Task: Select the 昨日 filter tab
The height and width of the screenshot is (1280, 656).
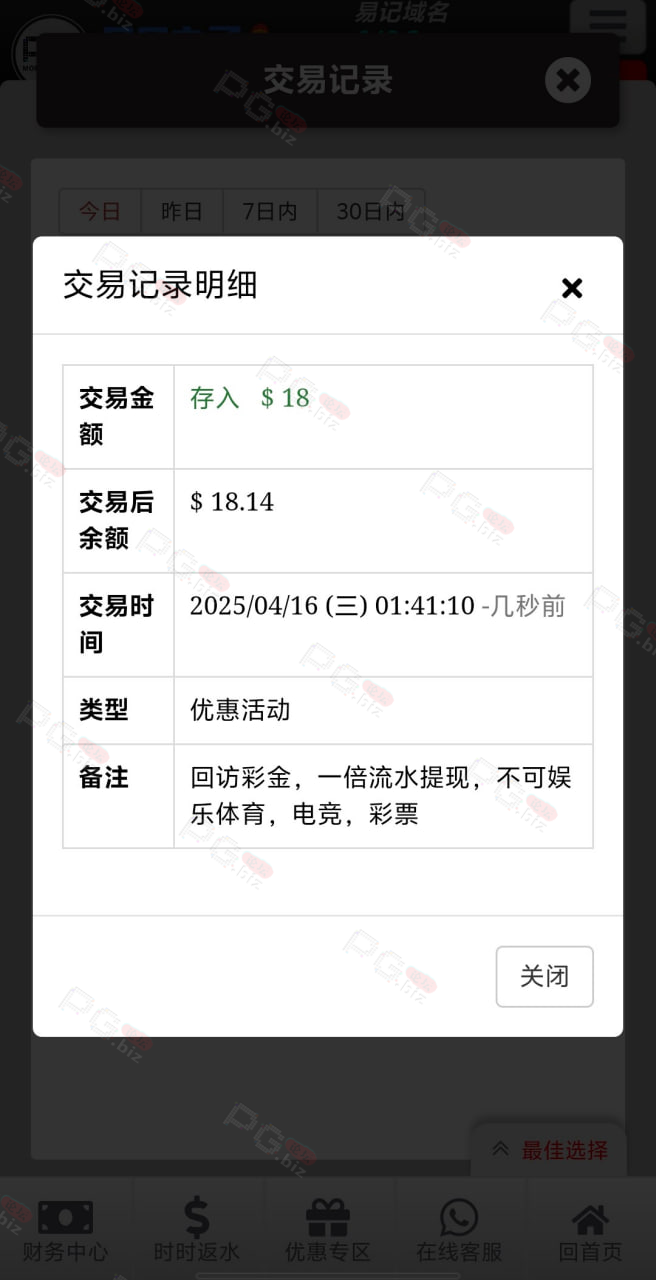Action: (182, 212)
